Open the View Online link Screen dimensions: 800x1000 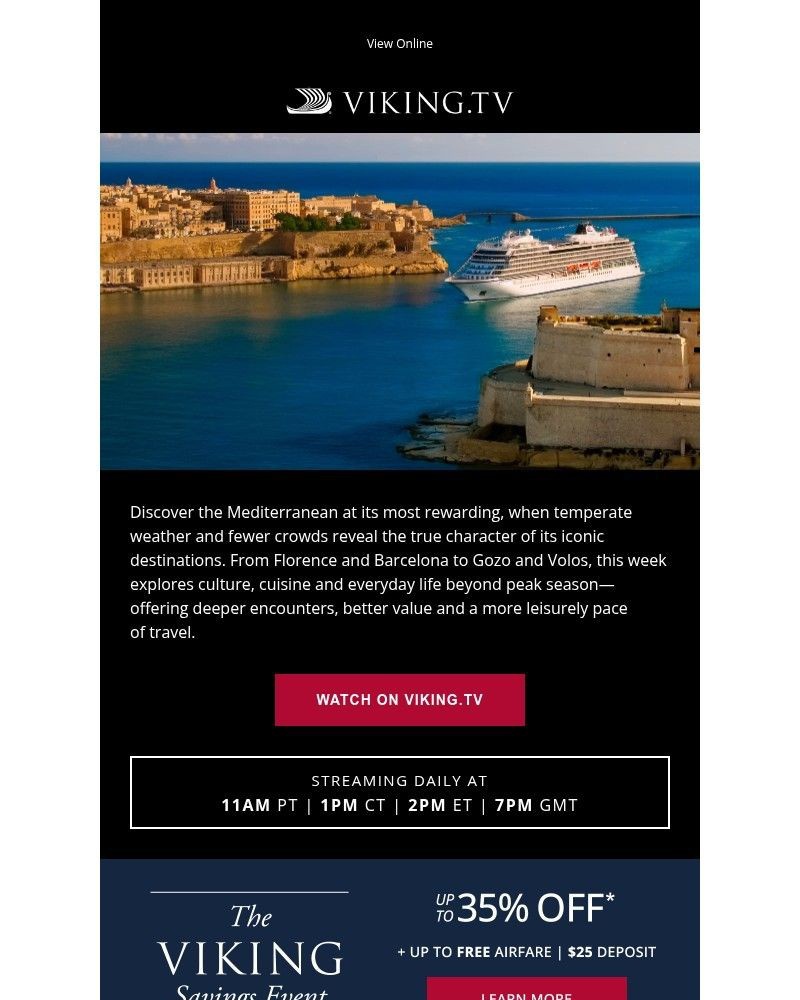[400, 43]
